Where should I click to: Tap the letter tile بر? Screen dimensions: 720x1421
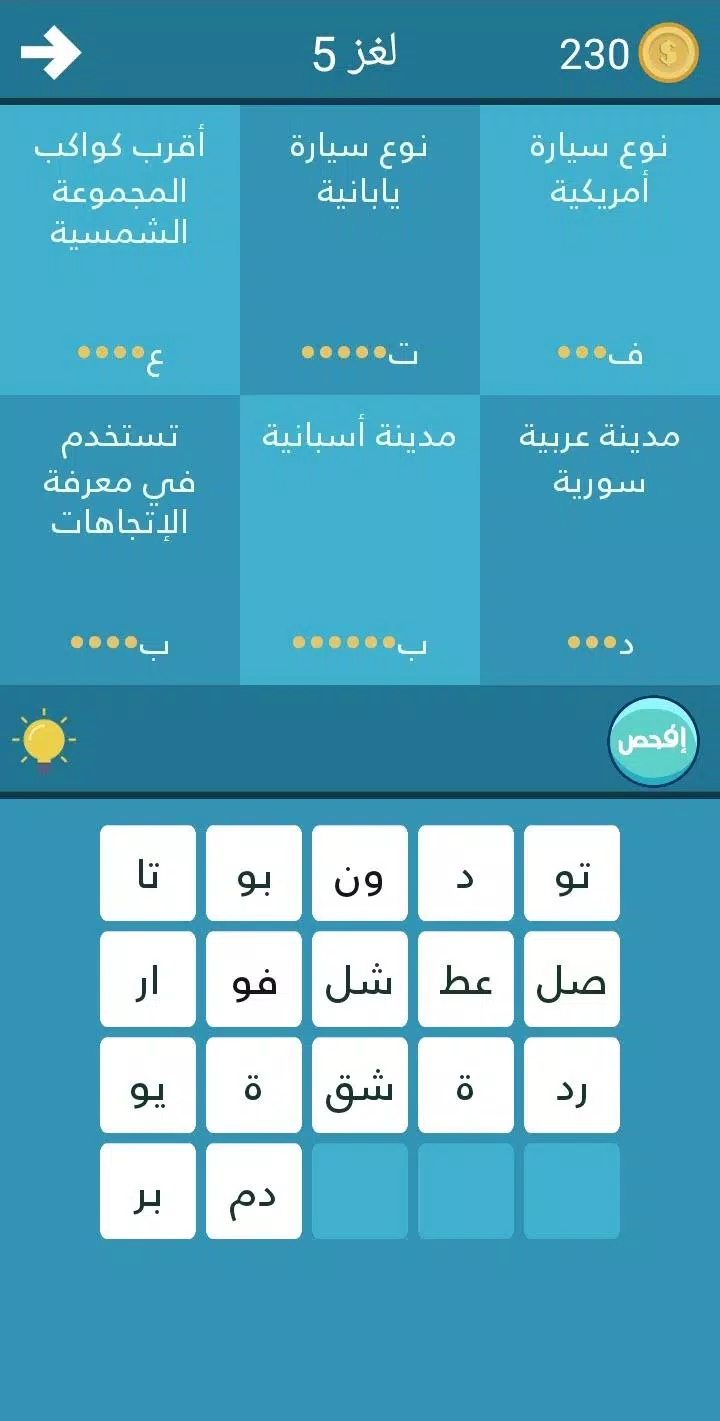[x=148, y=1191]
